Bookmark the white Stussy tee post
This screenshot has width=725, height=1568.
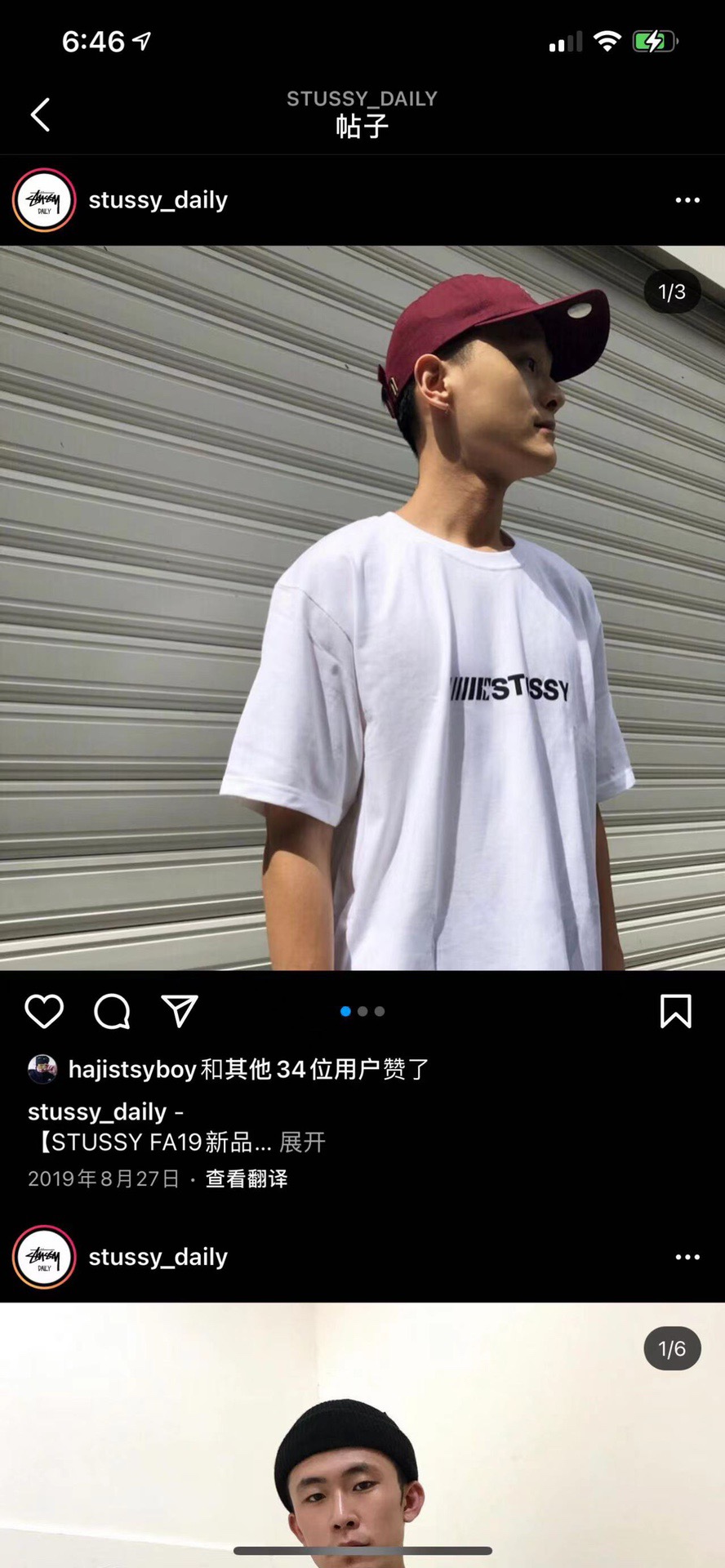tap(675, 1011)
